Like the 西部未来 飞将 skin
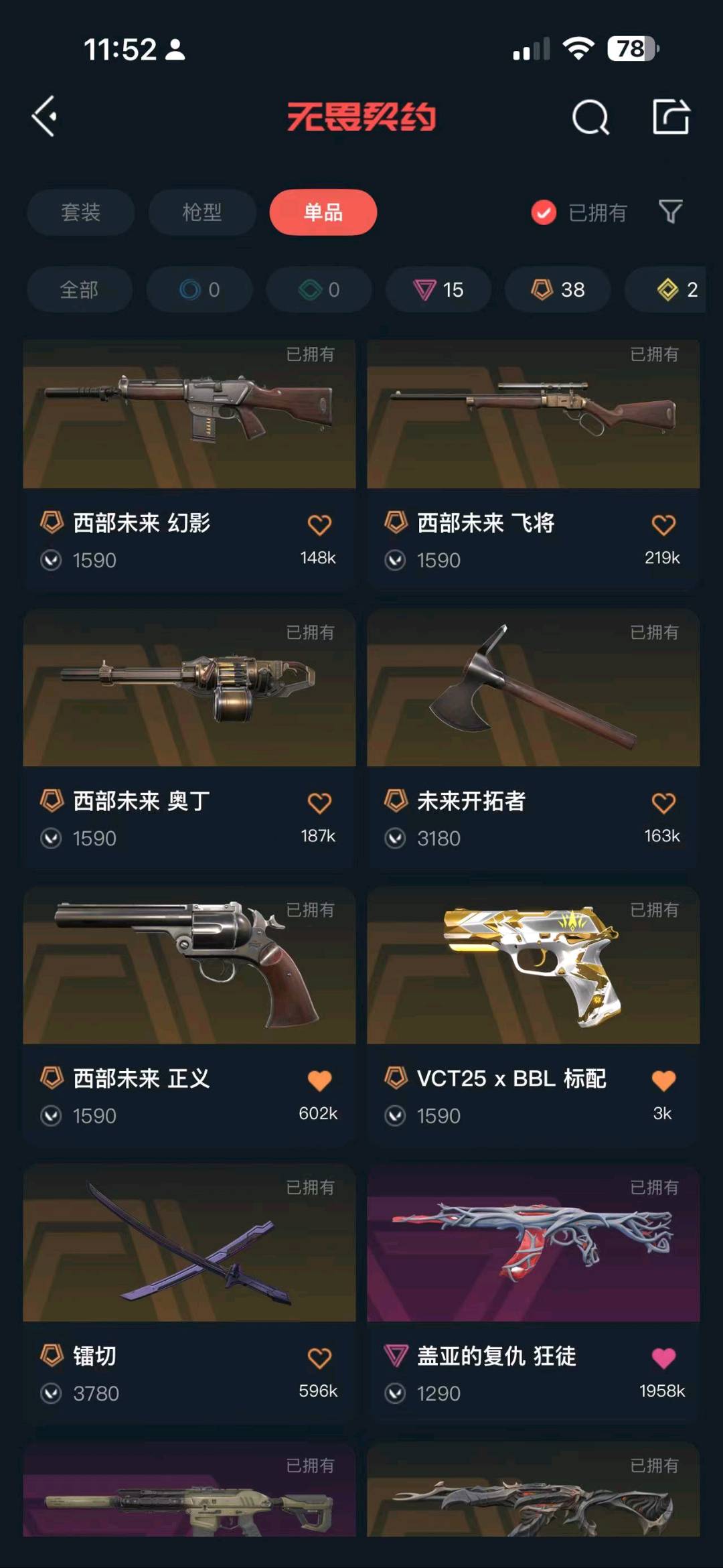This screenshot has height=1568, width=723. pyautogui.click(x=663, y=524)
